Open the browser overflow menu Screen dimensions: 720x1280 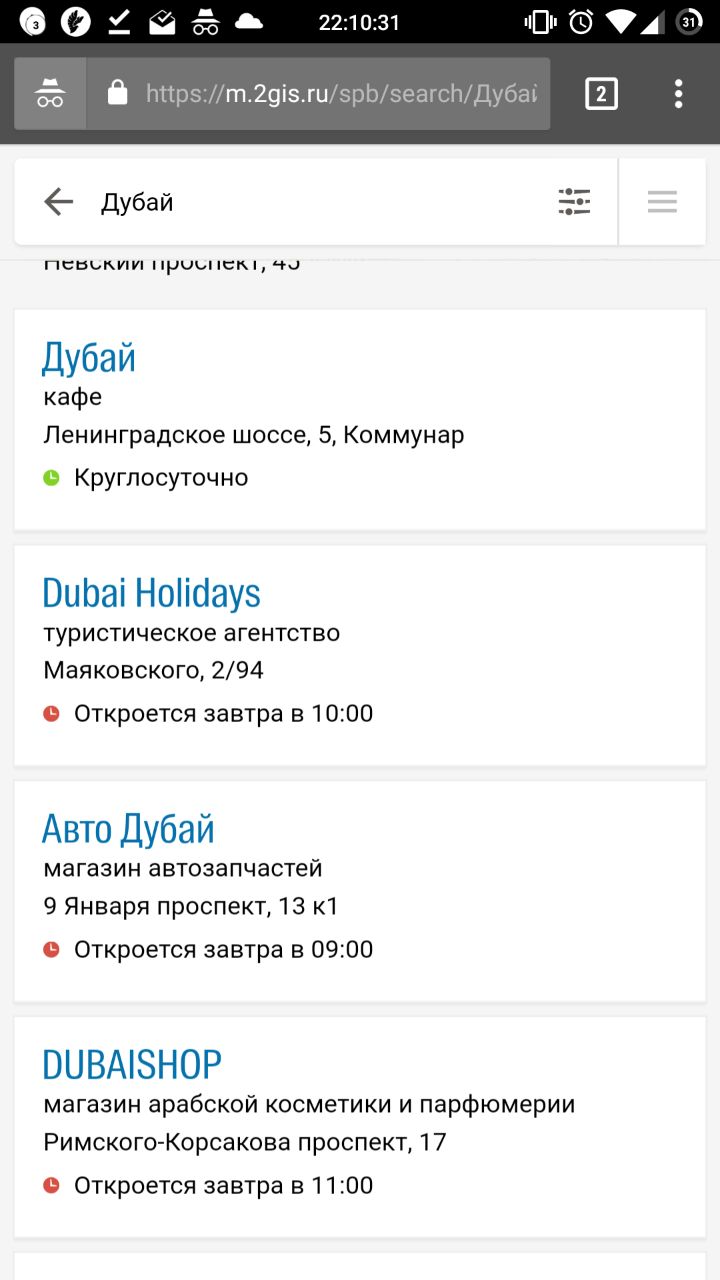(x=678, y=94)
